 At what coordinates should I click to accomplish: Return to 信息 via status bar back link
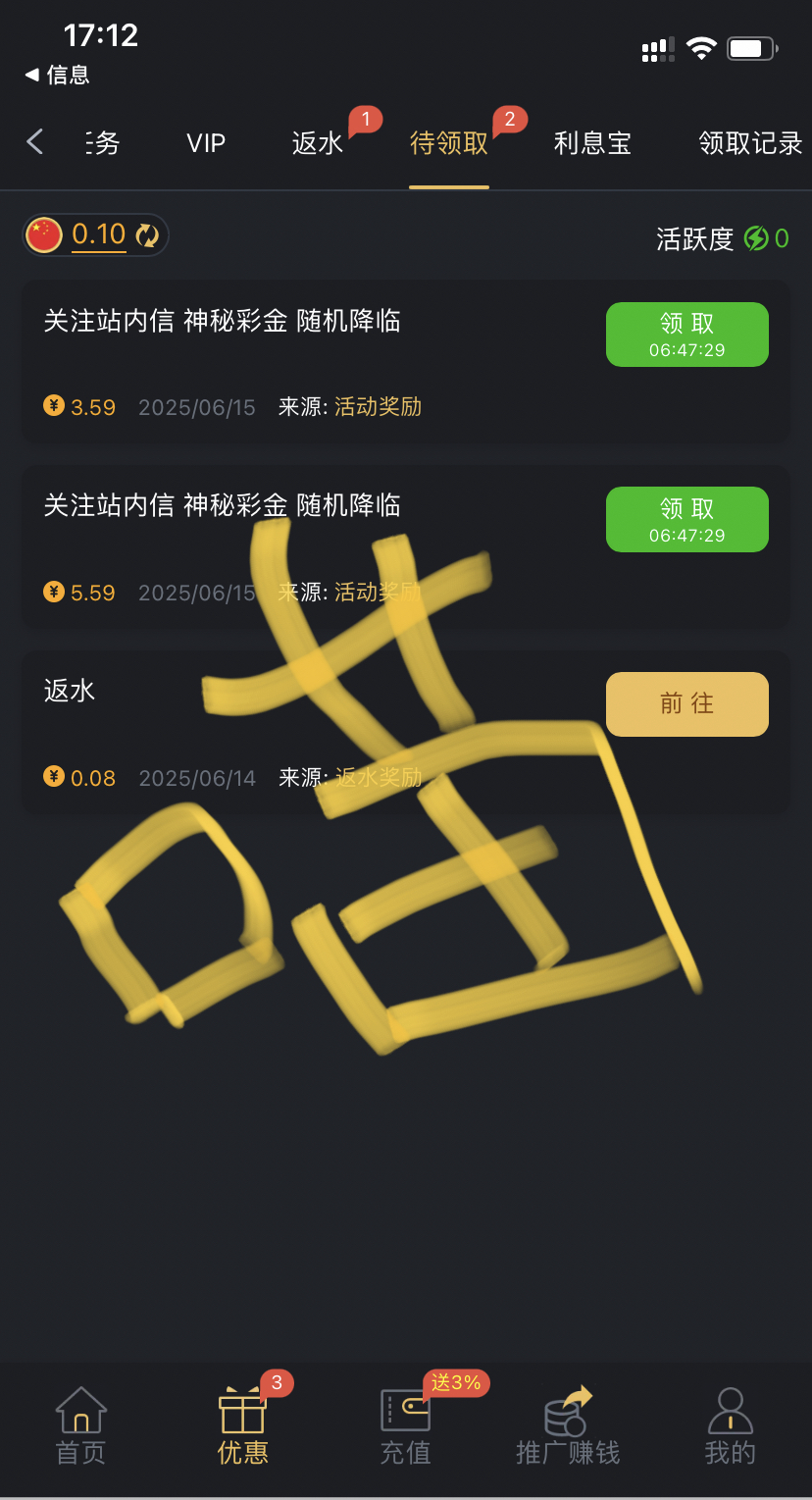[57, 75]
